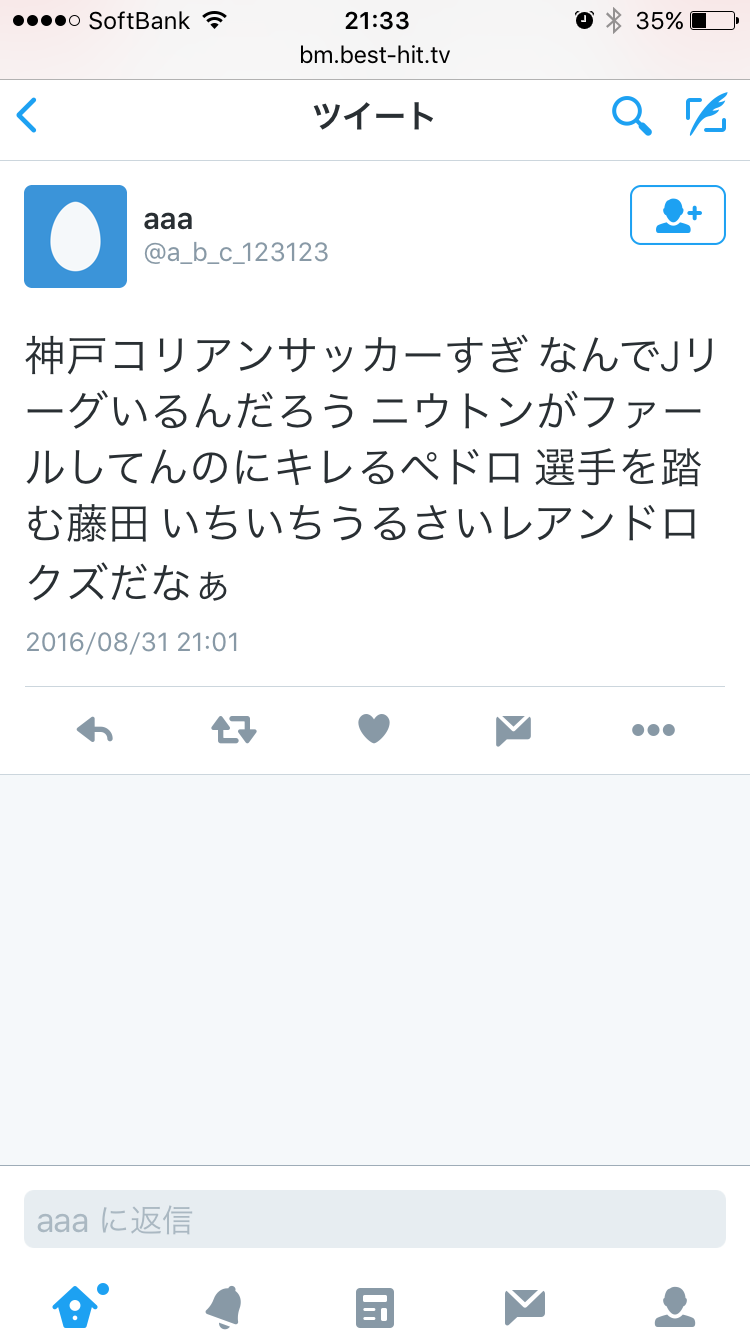The width and height of the screenshot is (750, 1334).
Task: Compose a new tweet
Action: [x=705, y=117]
